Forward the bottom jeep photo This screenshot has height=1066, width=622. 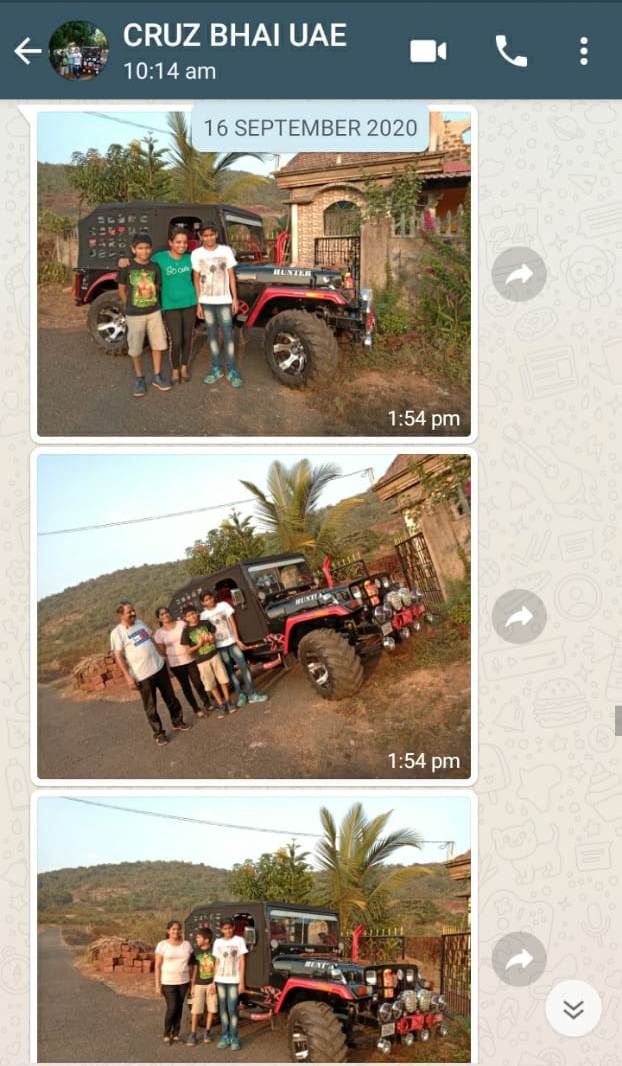(519, 959)
